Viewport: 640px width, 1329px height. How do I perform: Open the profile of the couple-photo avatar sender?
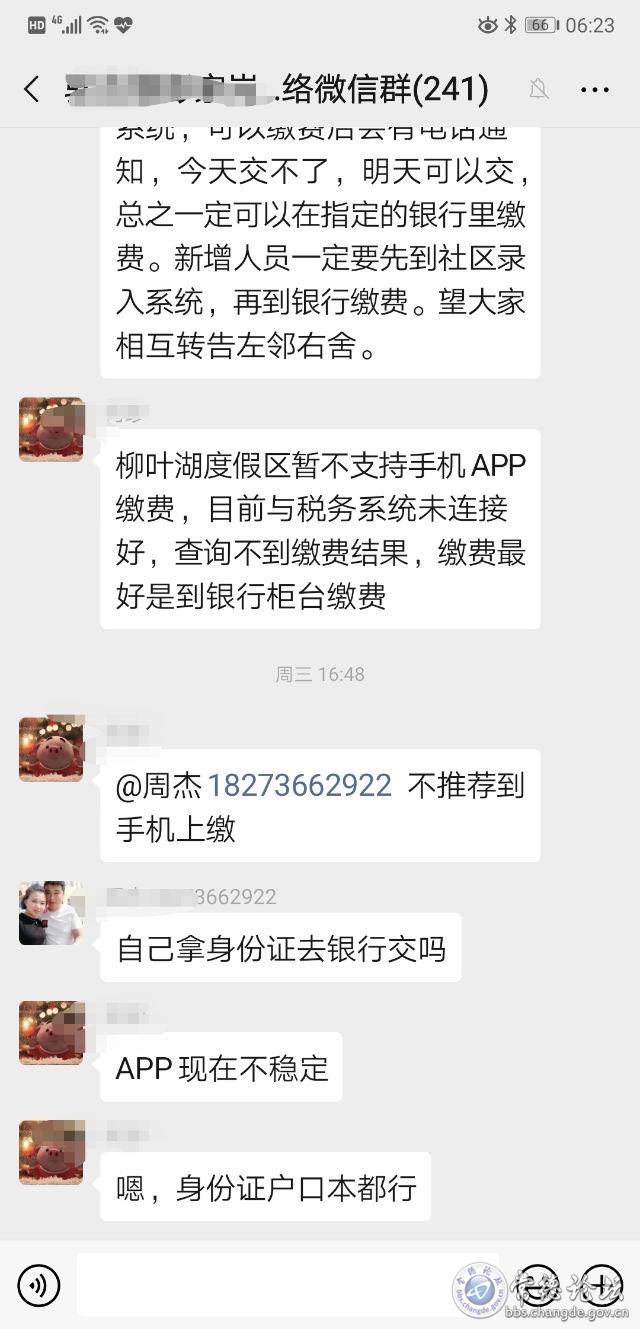(51, 913)
